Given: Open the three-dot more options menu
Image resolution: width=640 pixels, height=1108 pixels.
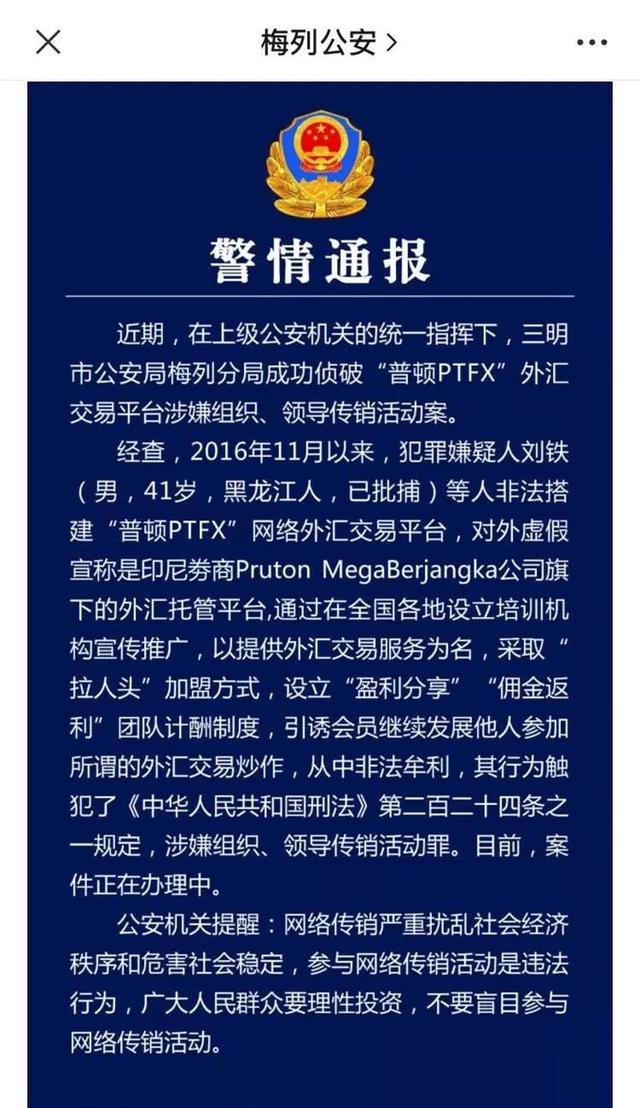Looking at the screenshot, I should click(x=592, y=42).
